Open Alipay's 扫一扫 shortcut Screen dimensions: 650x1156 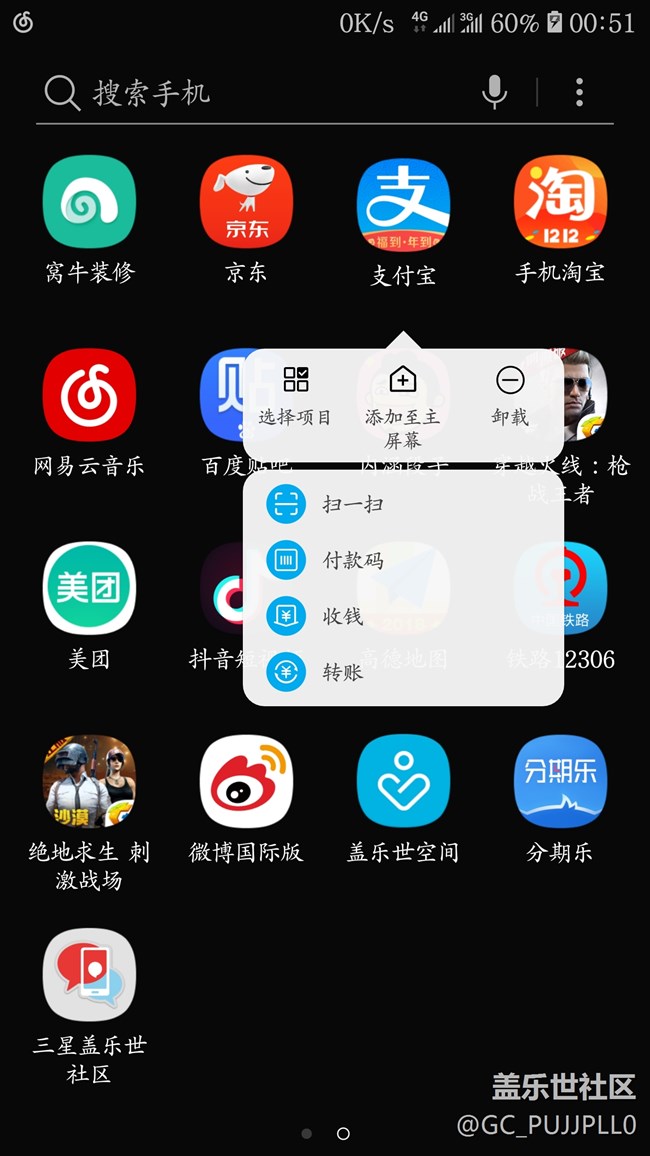point(352,504)
